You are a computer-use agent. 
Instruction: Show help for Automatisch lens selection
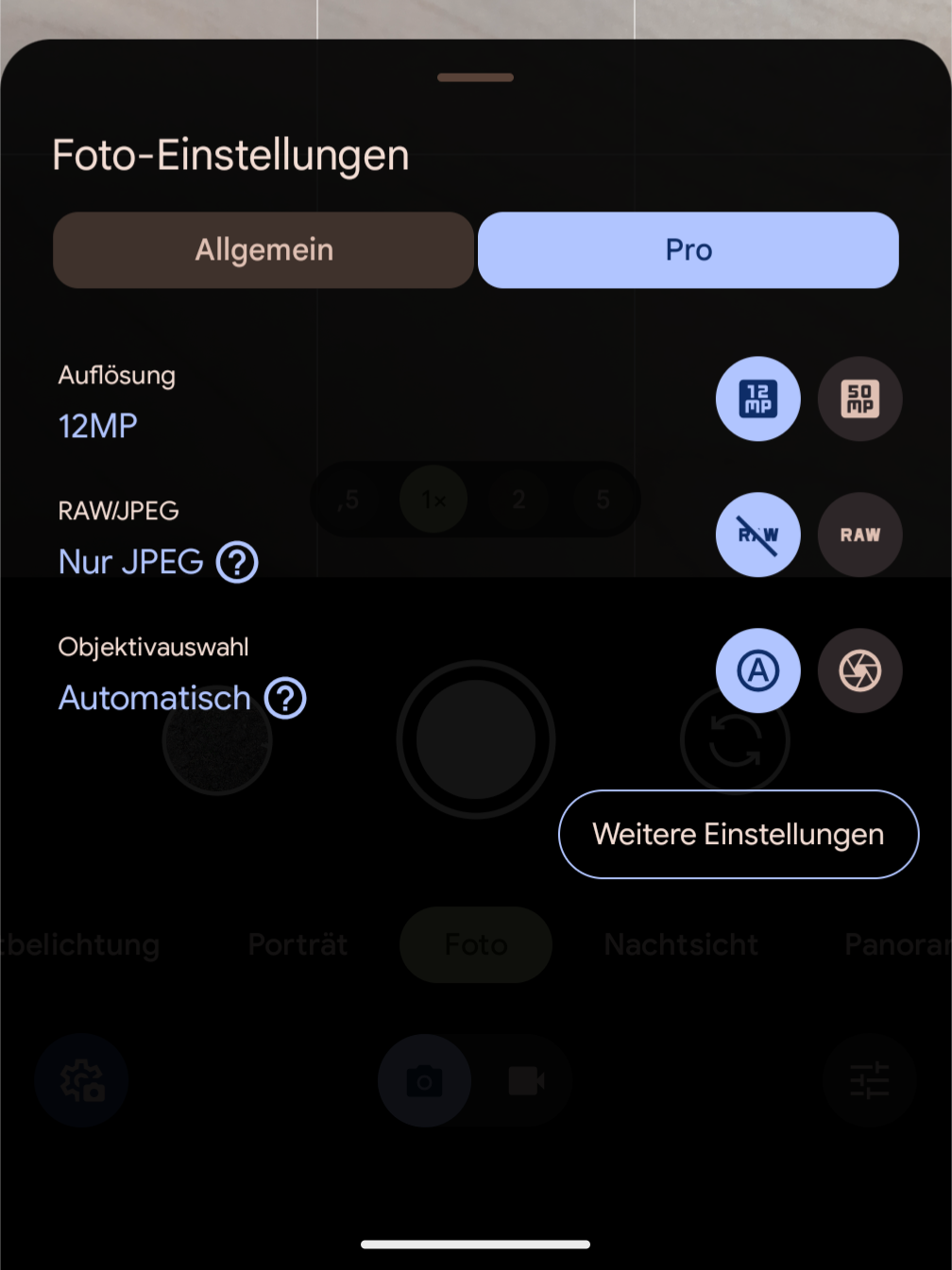click(285, 699)
